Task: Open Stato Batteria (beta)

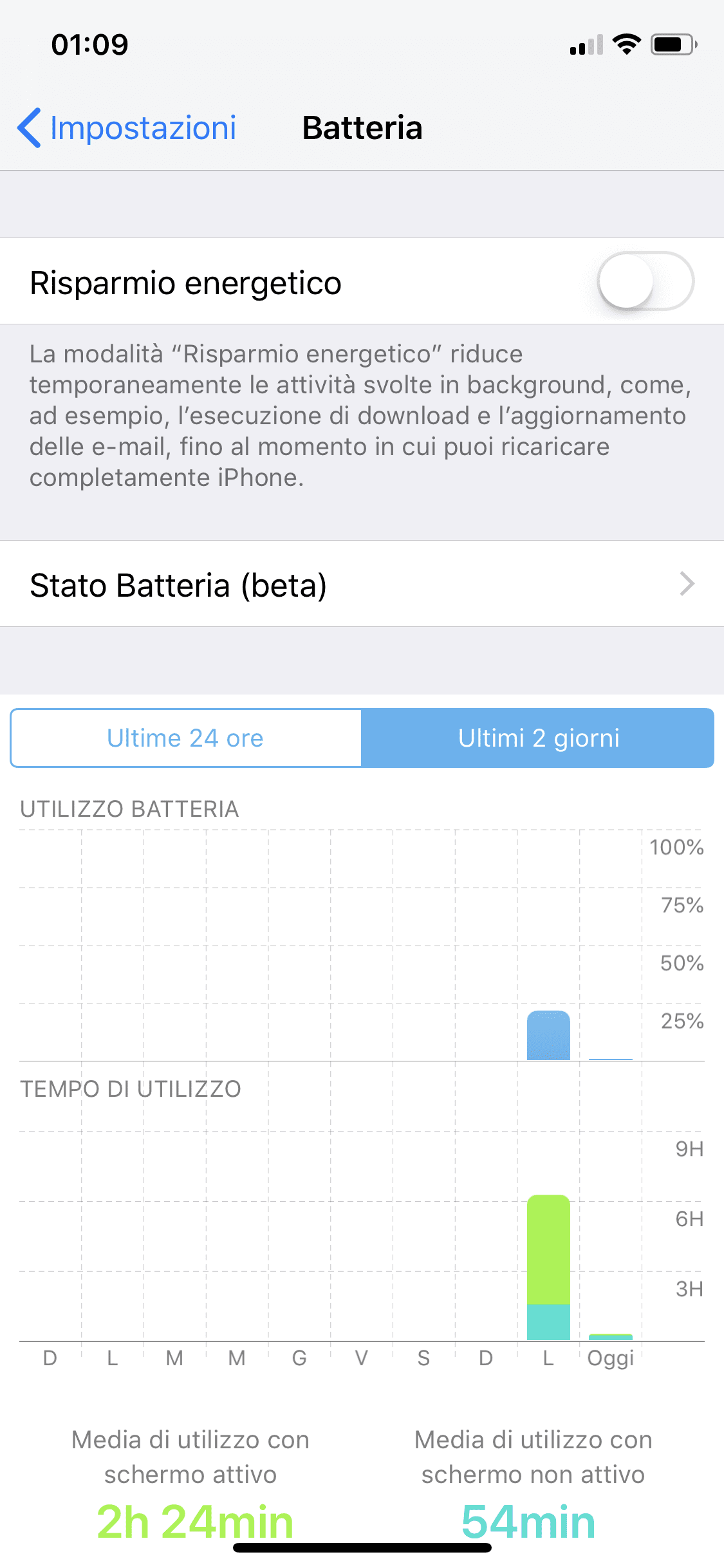Action: [362, 584]
